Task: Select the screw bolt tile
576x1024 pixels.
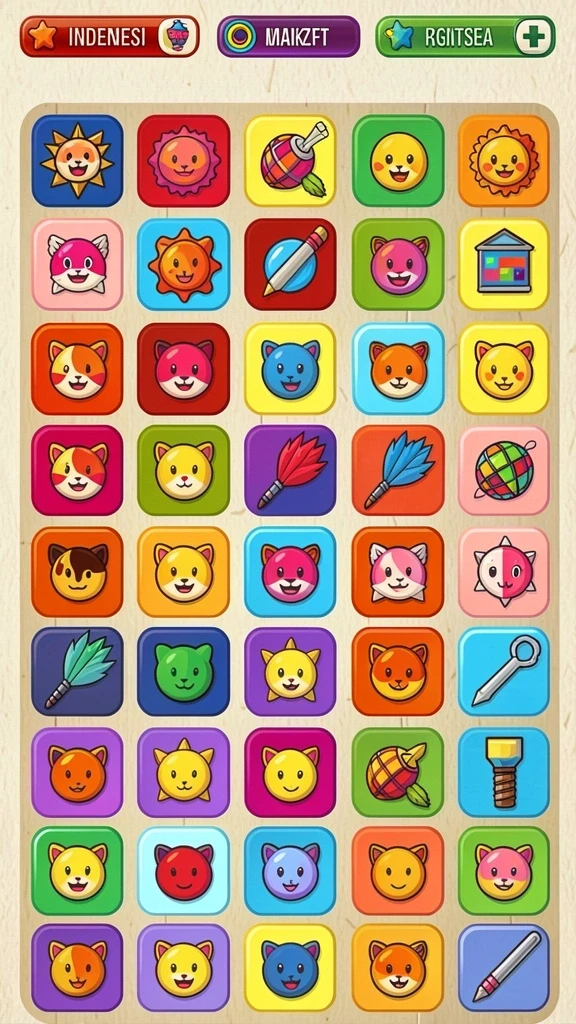Action: [x=504, y=772]
